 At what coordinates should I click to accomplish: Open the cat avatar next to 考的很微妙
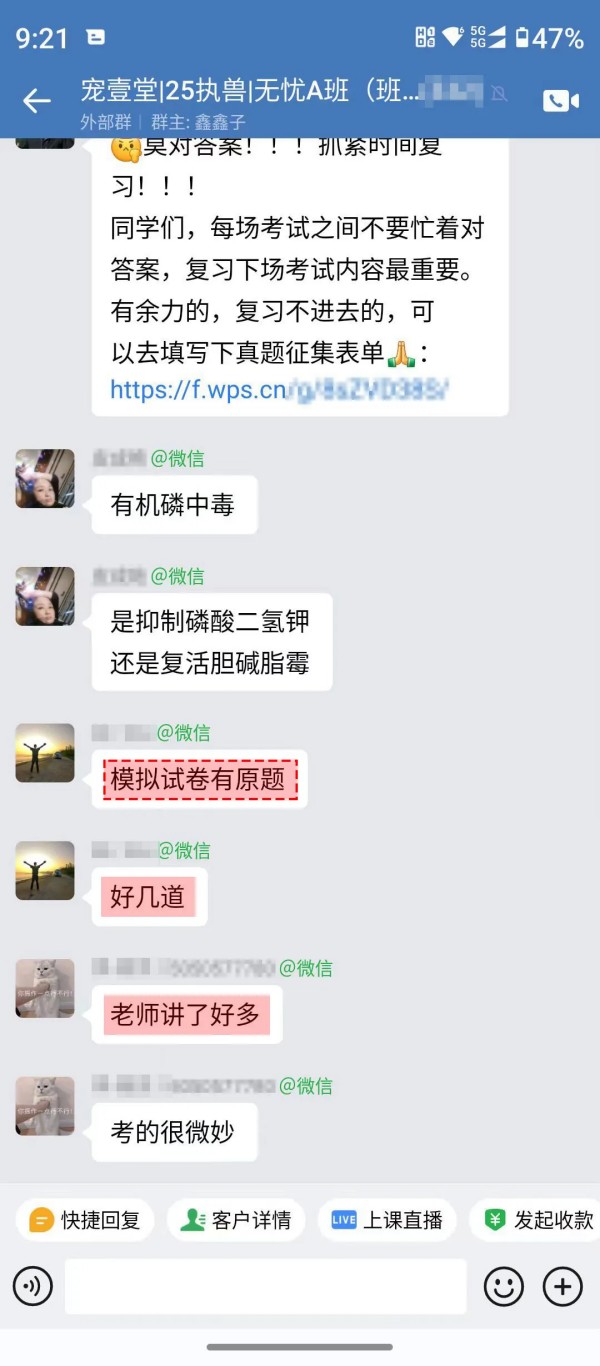pos(45,1106)
